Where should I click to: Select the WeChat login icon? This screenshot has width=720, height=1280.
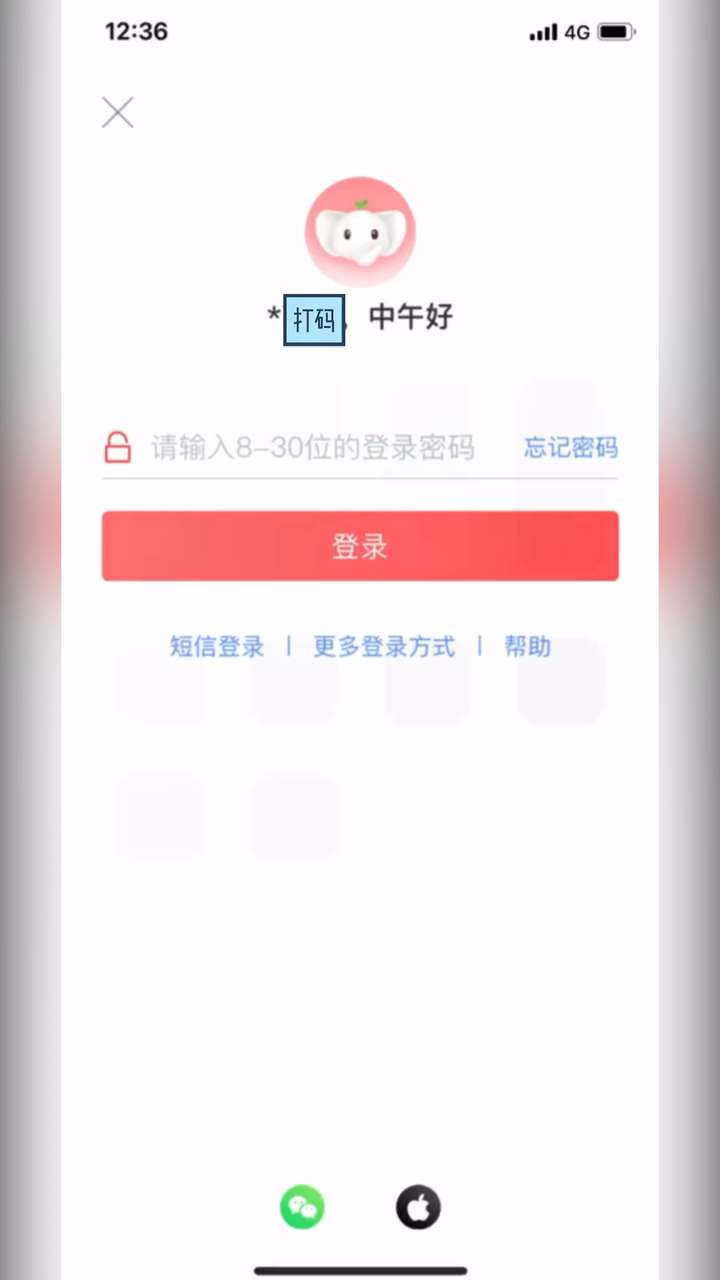302,1207
